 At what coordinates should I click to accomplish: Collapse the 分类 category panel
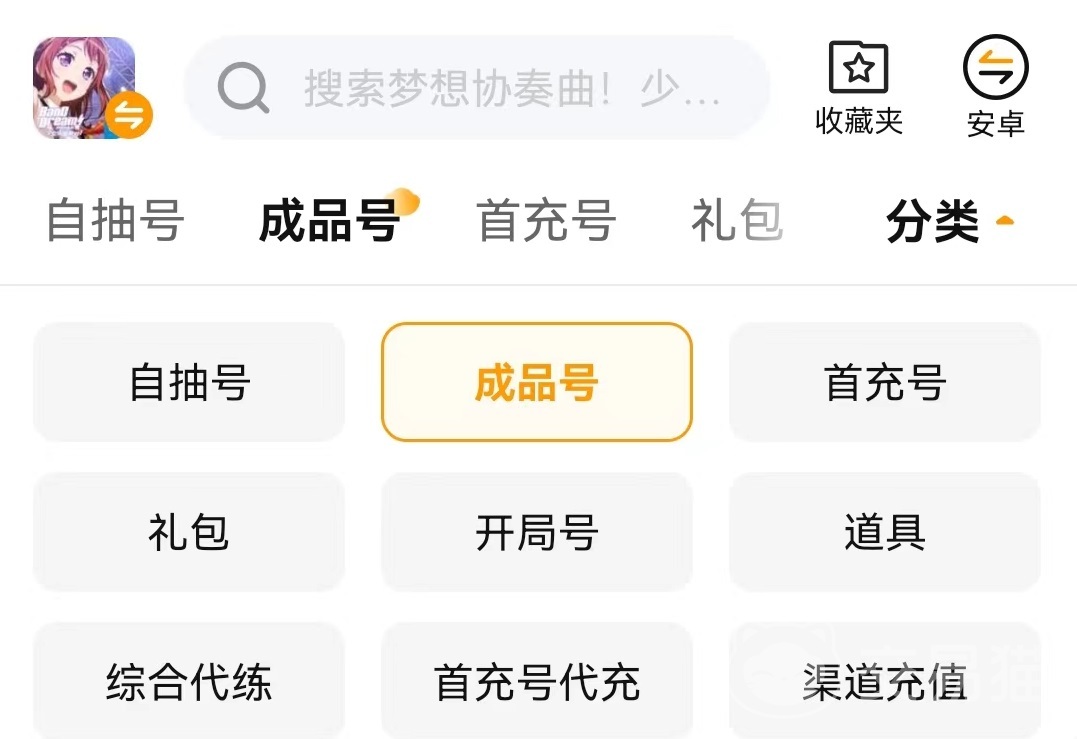(950, 222)
